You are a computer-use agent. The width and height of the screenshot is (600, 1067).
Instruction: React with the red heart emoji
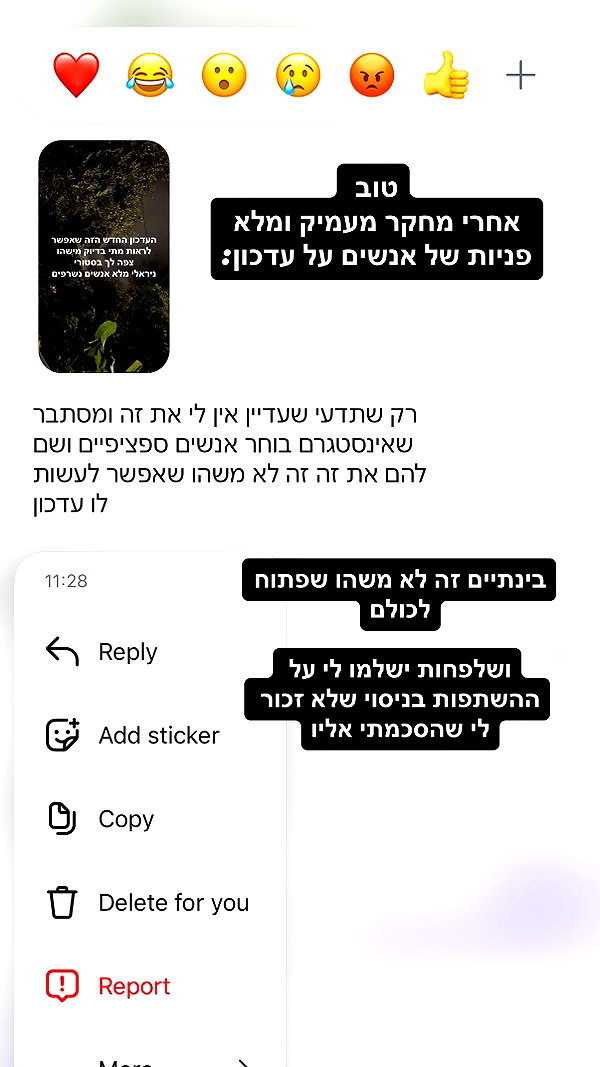(x=76, y=74)
